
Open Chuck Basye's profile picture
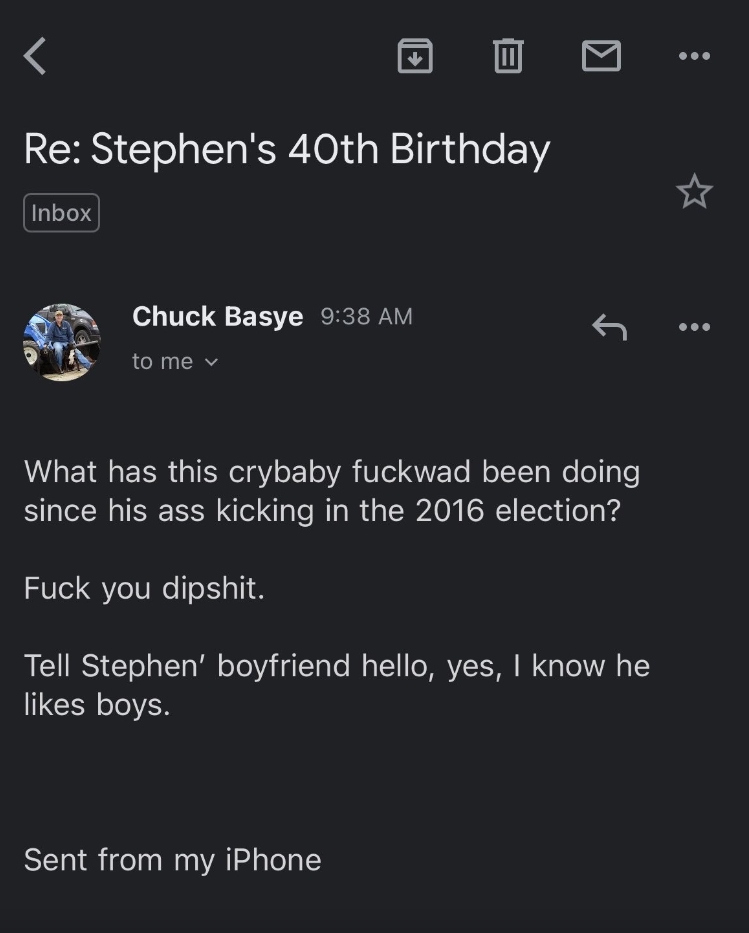point(62,342)
